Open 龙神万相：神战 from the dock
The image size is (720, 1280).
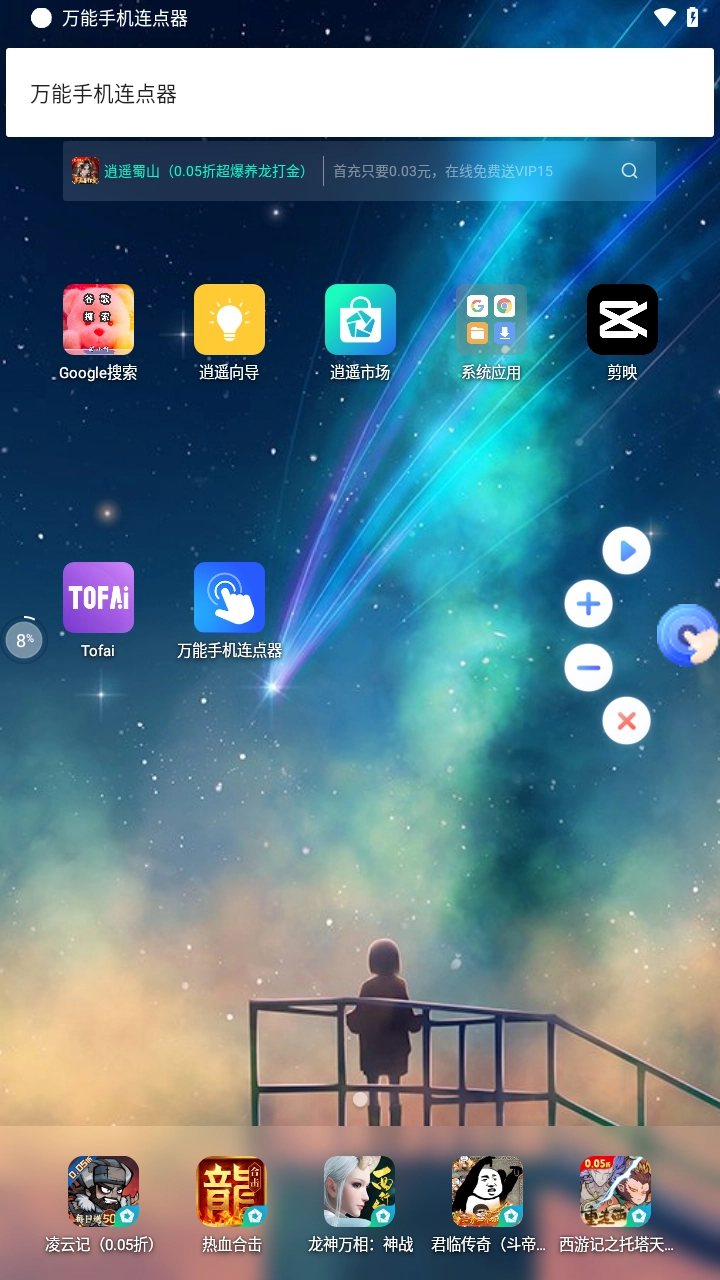(x=359, y=1191)
